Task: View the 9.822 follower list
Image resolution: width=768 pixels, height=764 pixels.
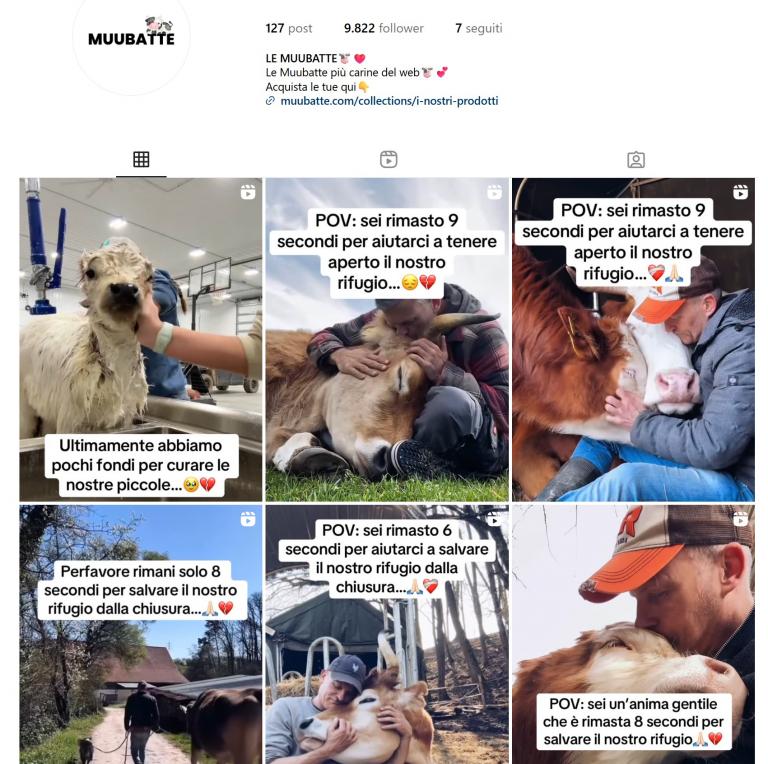Action: (x=383, y=28)
